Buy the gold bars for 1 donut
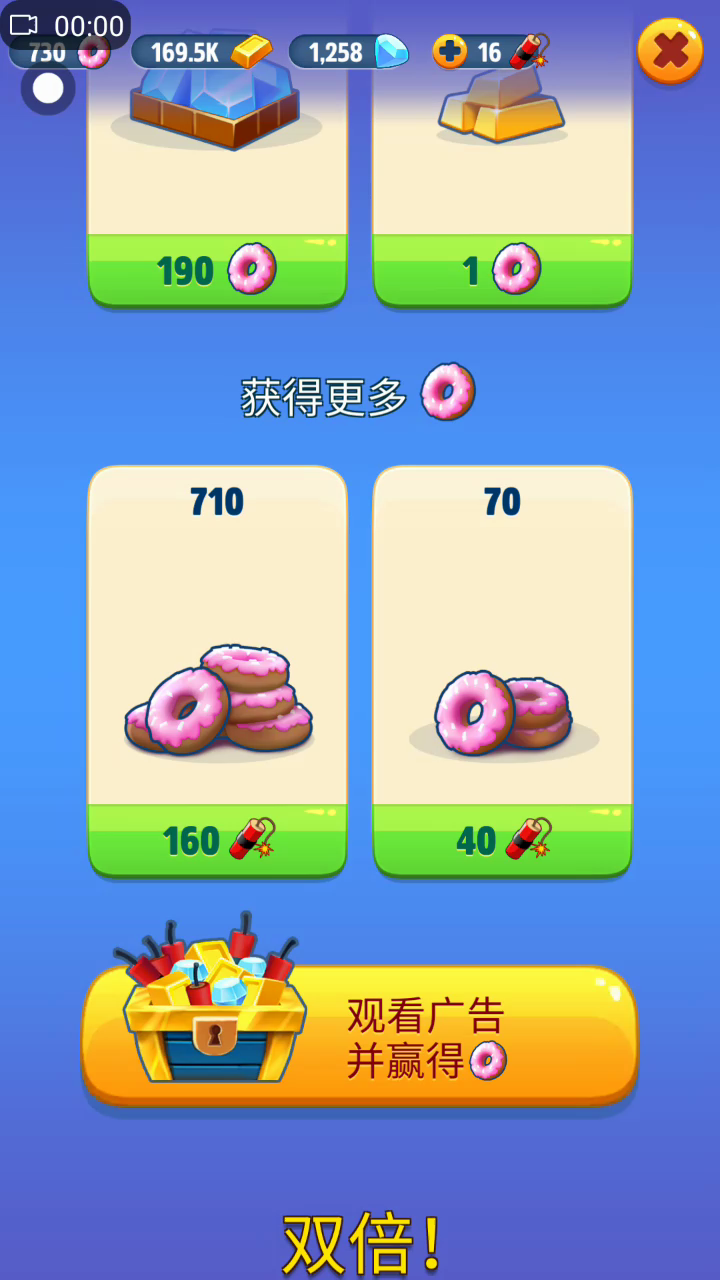The width and height of the screenshot is (720, 1280). [x=502, y=269]
